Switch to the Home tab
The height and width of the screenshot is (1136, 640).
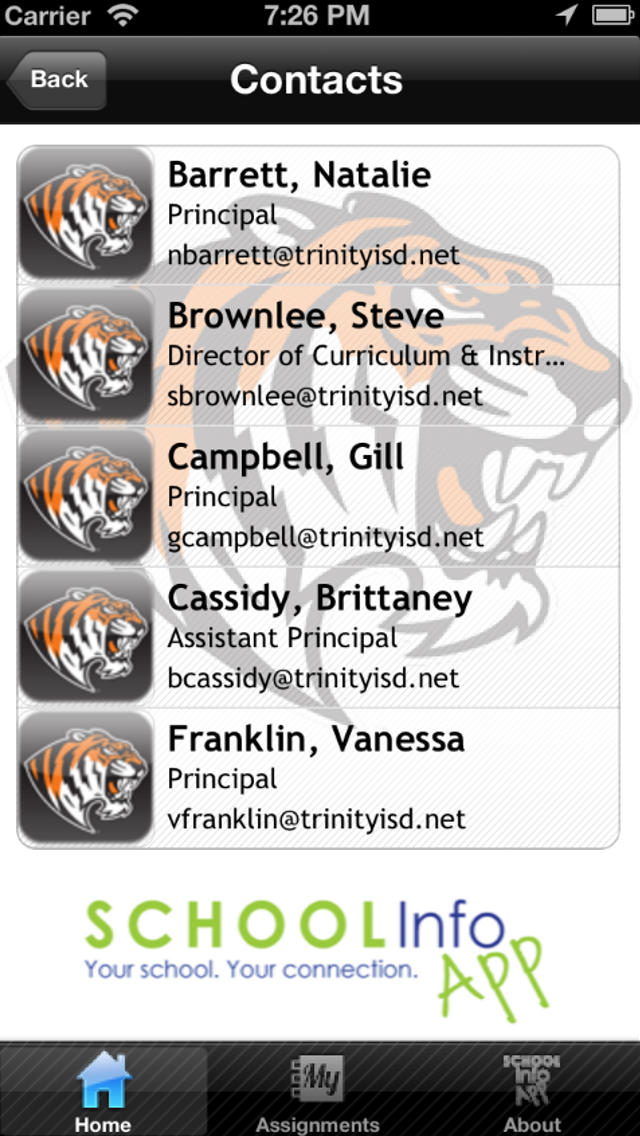(x=104, y=1090)
